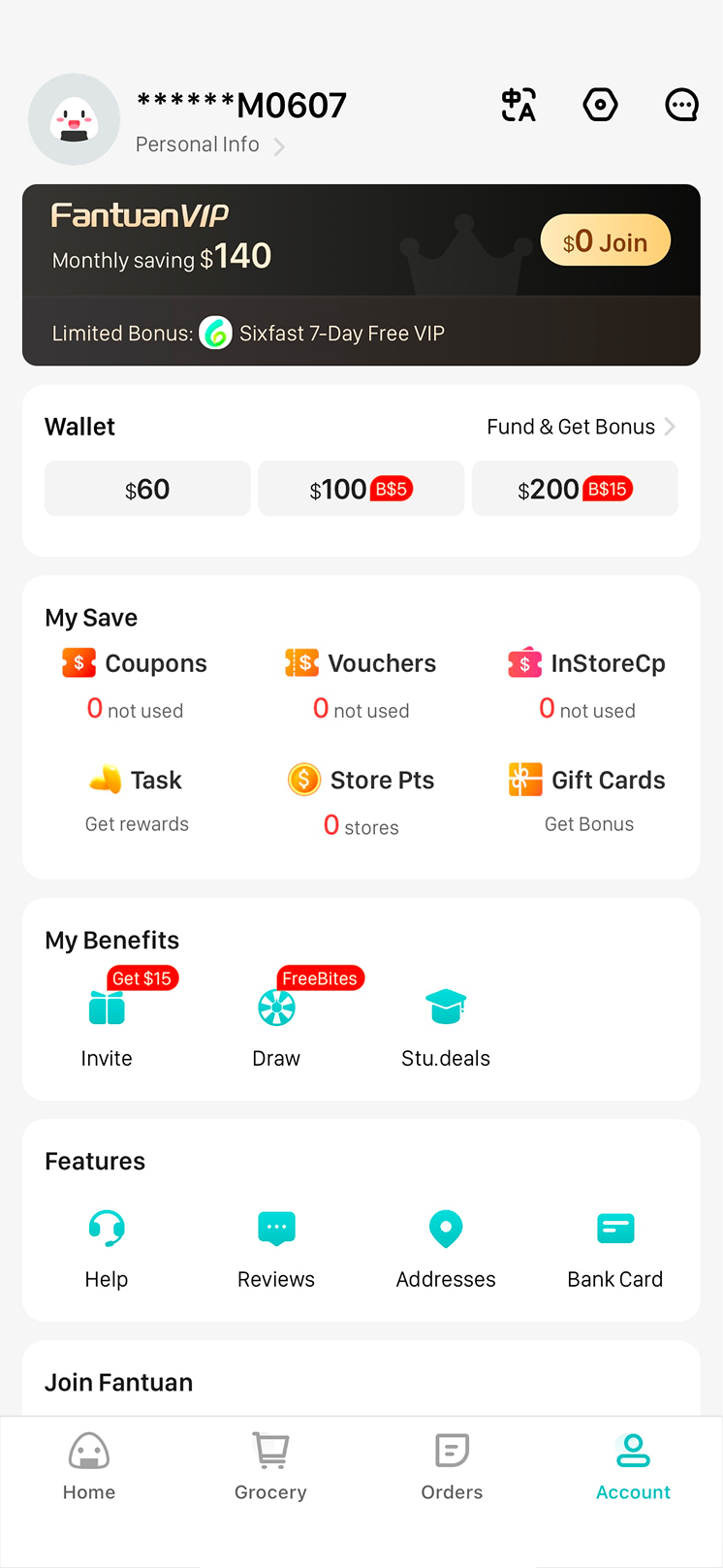This screenshot has width=723, height=1568.
Task: Open the language translation icon
Action: pyautogui.click(x=519, y=105)
